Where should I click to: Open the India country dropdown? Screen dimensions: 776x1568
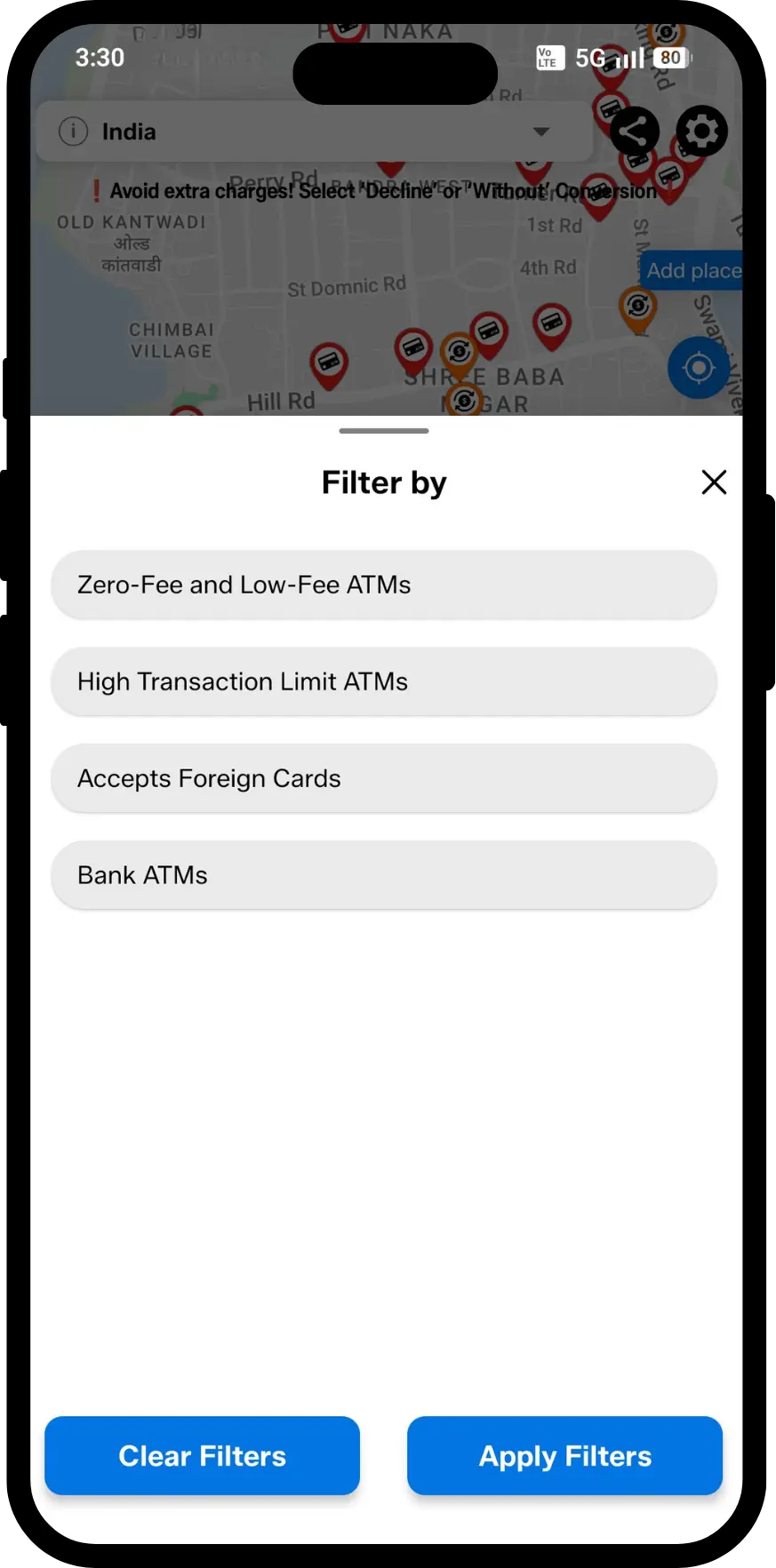pos(540,131)
